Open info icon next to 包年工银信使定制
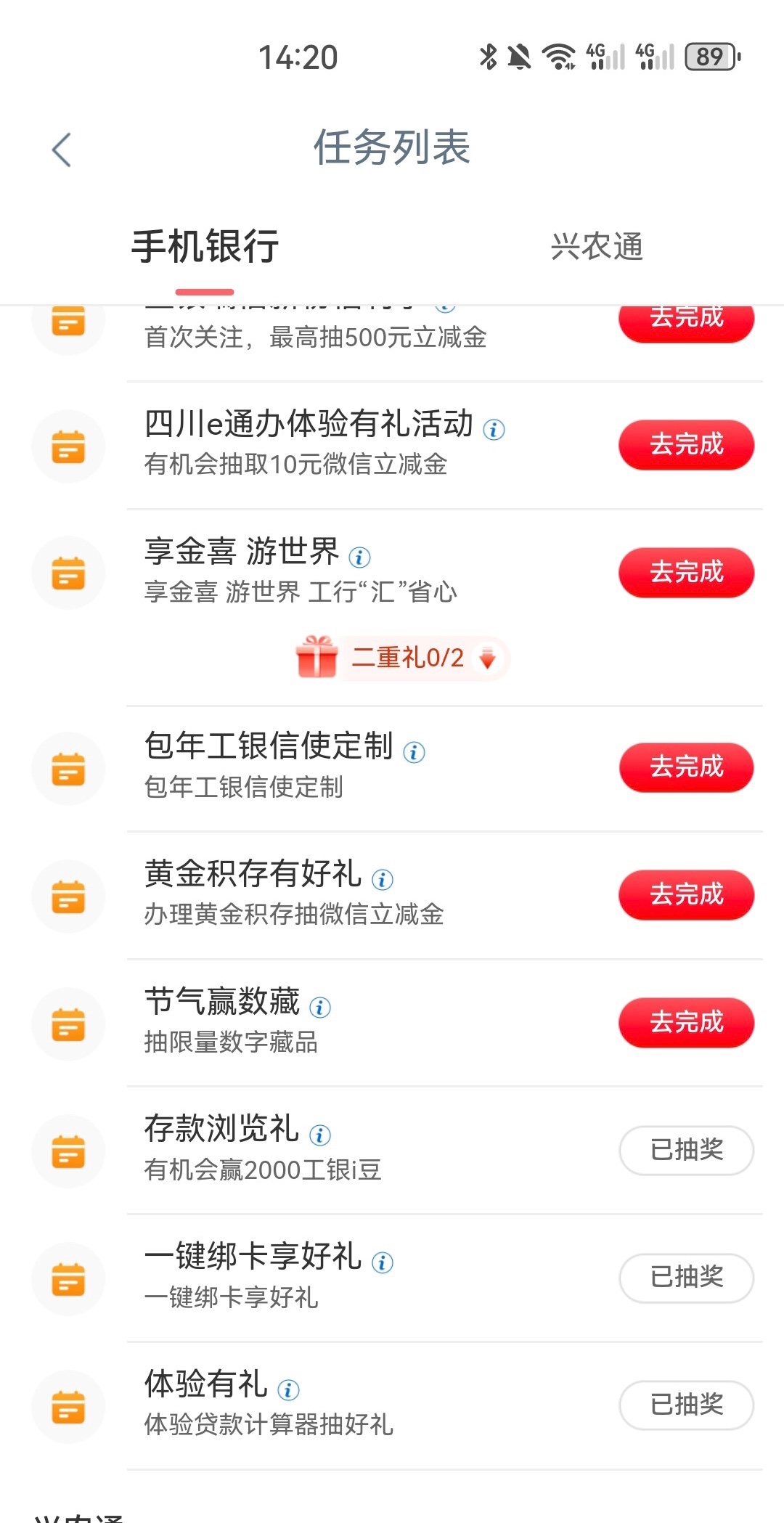Screen dimensions: 784x1523 (x=414, y=752)
